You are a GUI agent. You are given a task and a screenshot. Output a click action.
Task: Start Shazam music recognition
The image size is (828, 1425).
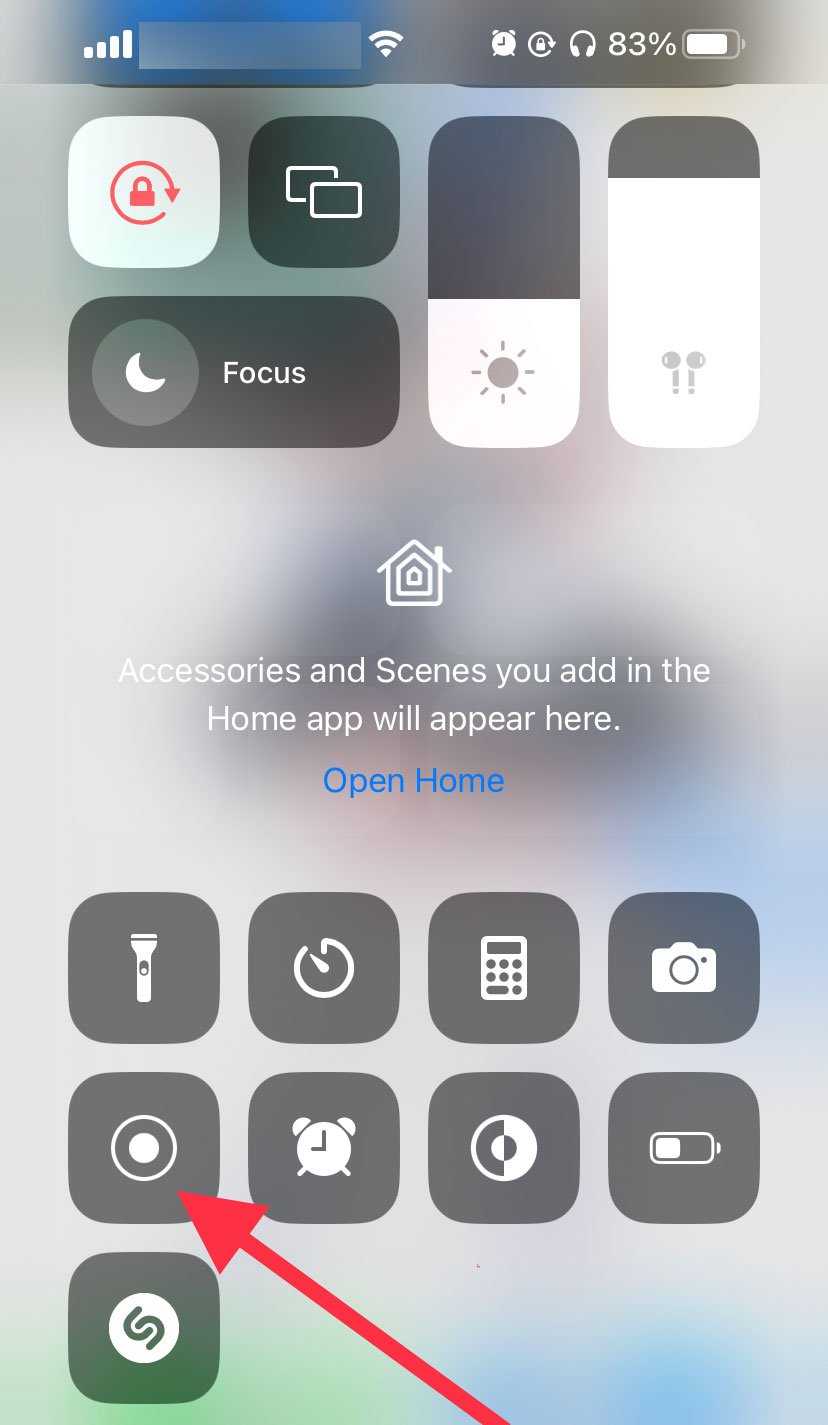click(143, 1327)
